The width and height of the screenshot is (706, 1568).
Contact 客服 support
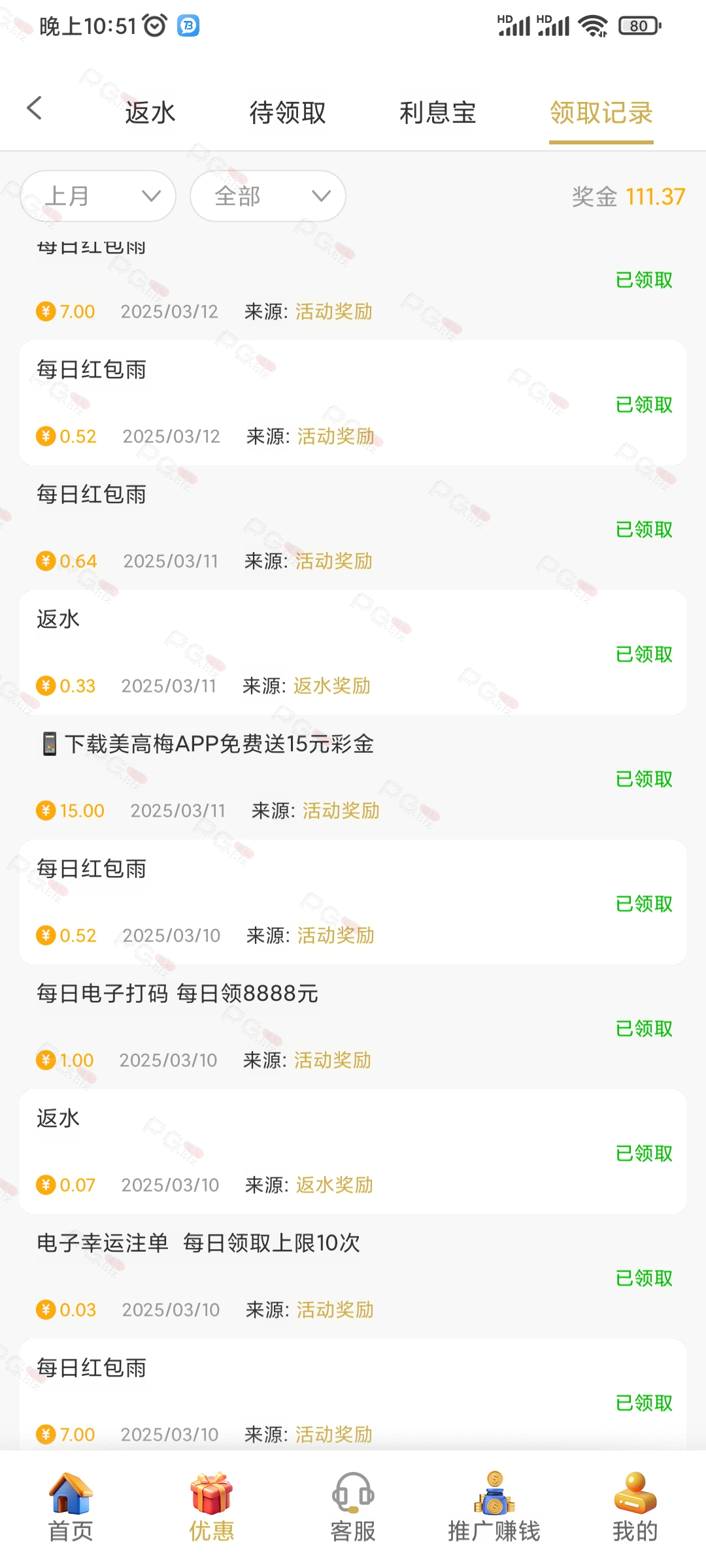coord(353,1508)
